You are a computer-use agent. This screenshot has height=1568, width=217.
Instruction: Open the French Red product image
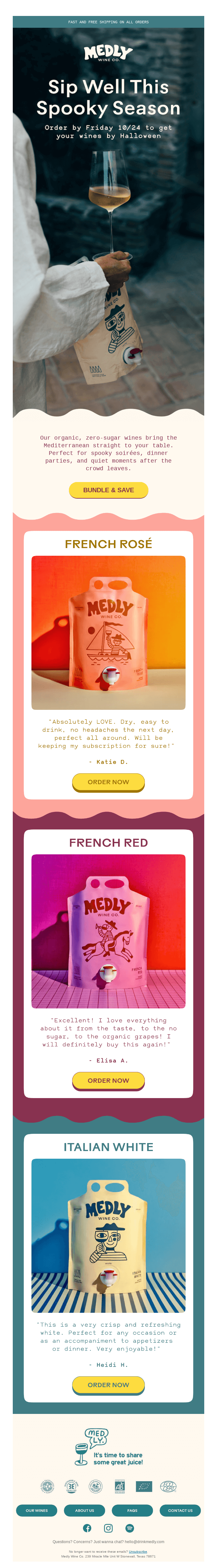point(108,931)
